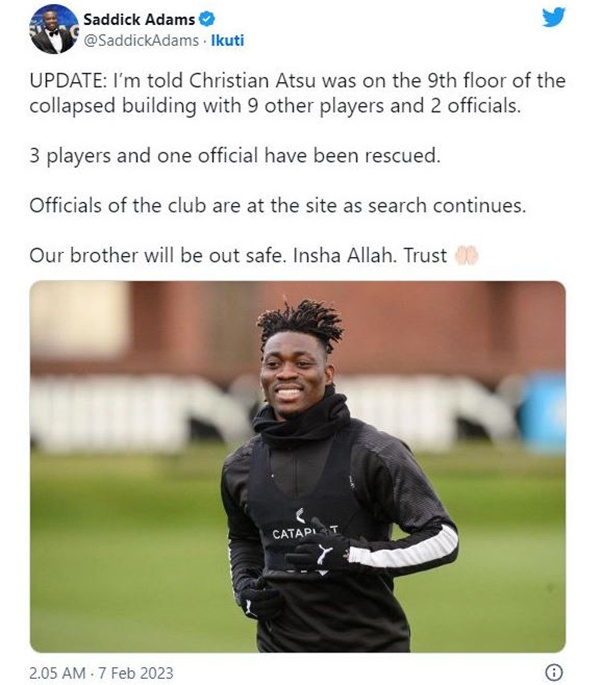Open the info icon beside the timestamp

coord(553,672)
